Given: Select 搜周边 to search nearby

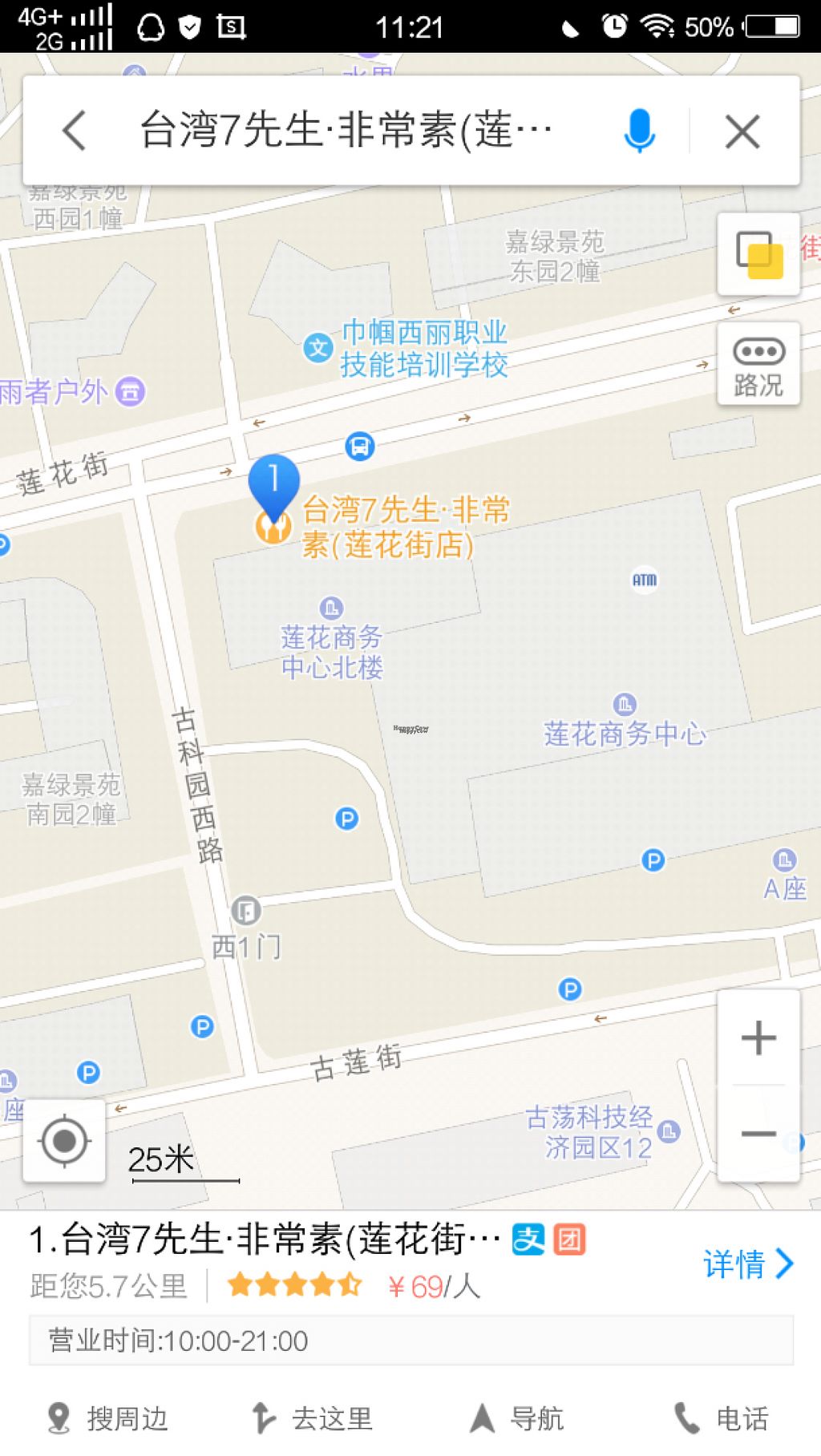Looking at the screenshot, I should [108, 1418].
